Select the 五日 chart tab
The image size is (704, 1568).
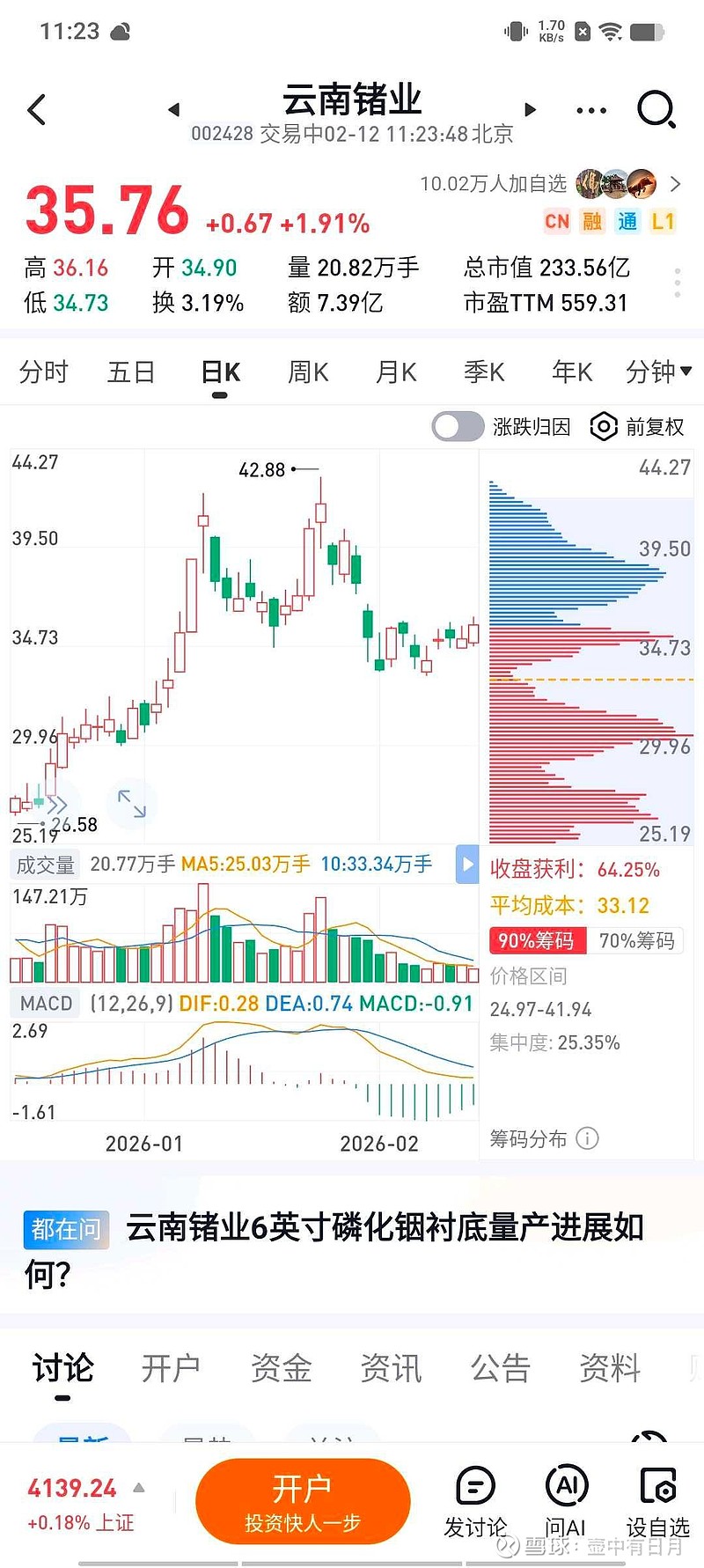coord(131,372)
